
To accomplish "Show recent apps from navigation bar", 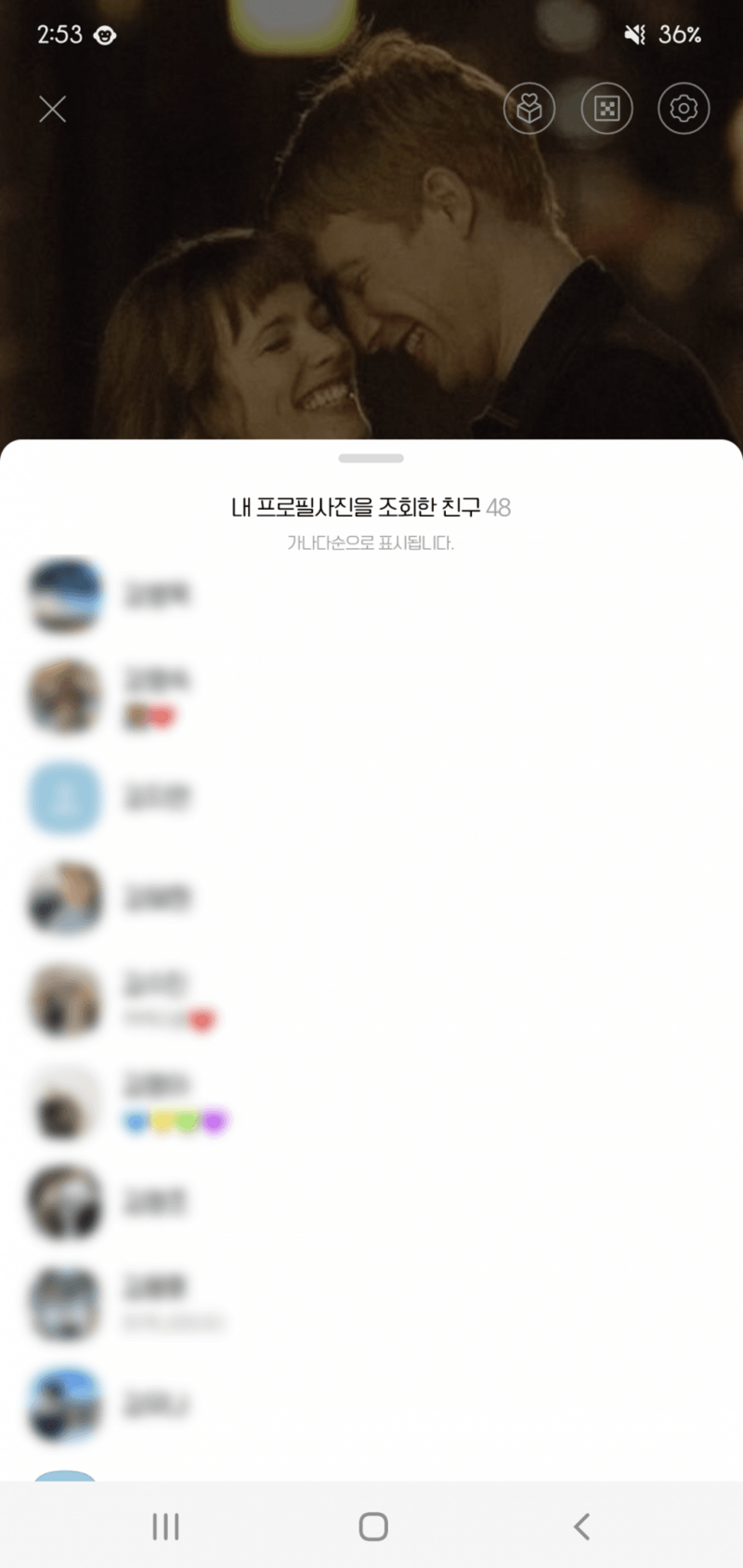I will pyautogui.click(x=165, y=1526).
